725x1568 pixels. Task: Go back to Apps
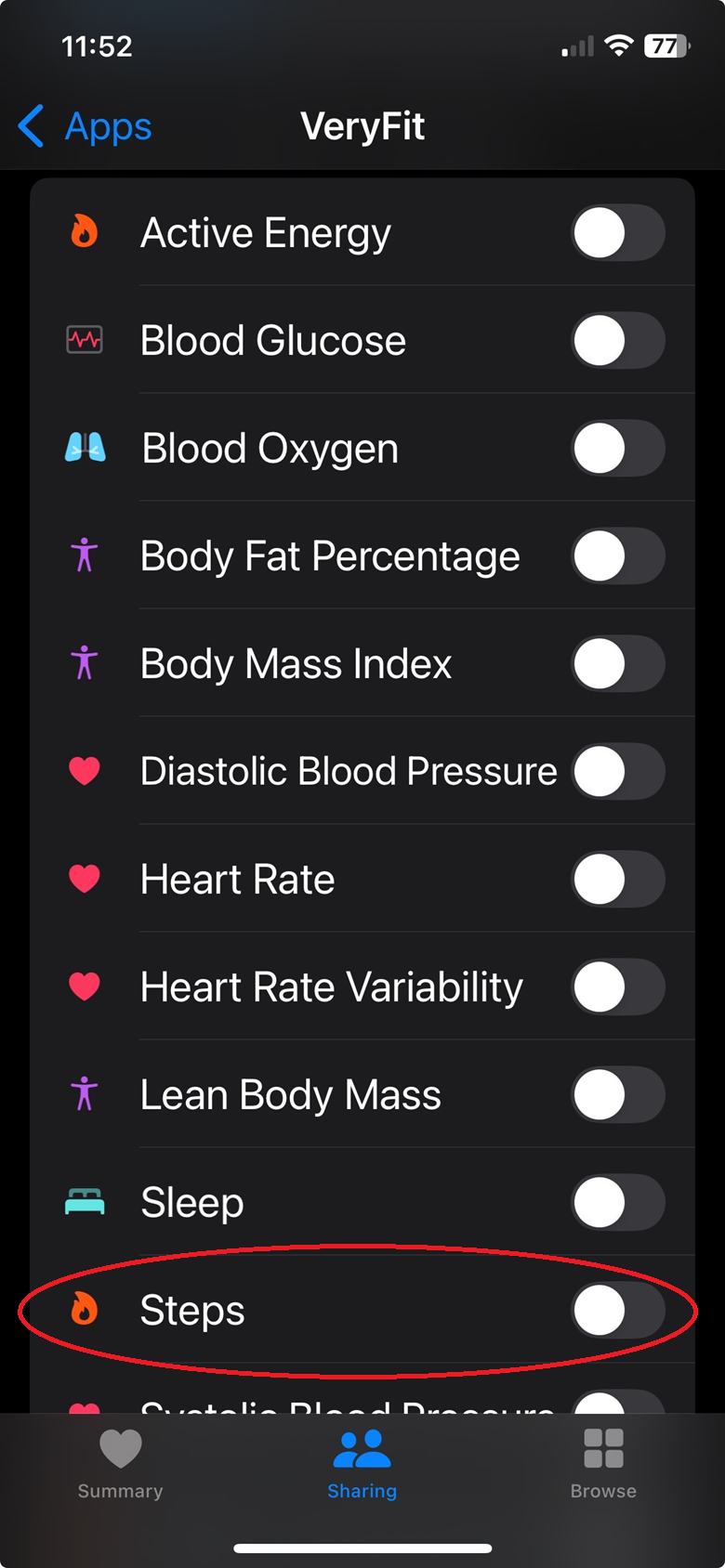click(x=85, y=126)
